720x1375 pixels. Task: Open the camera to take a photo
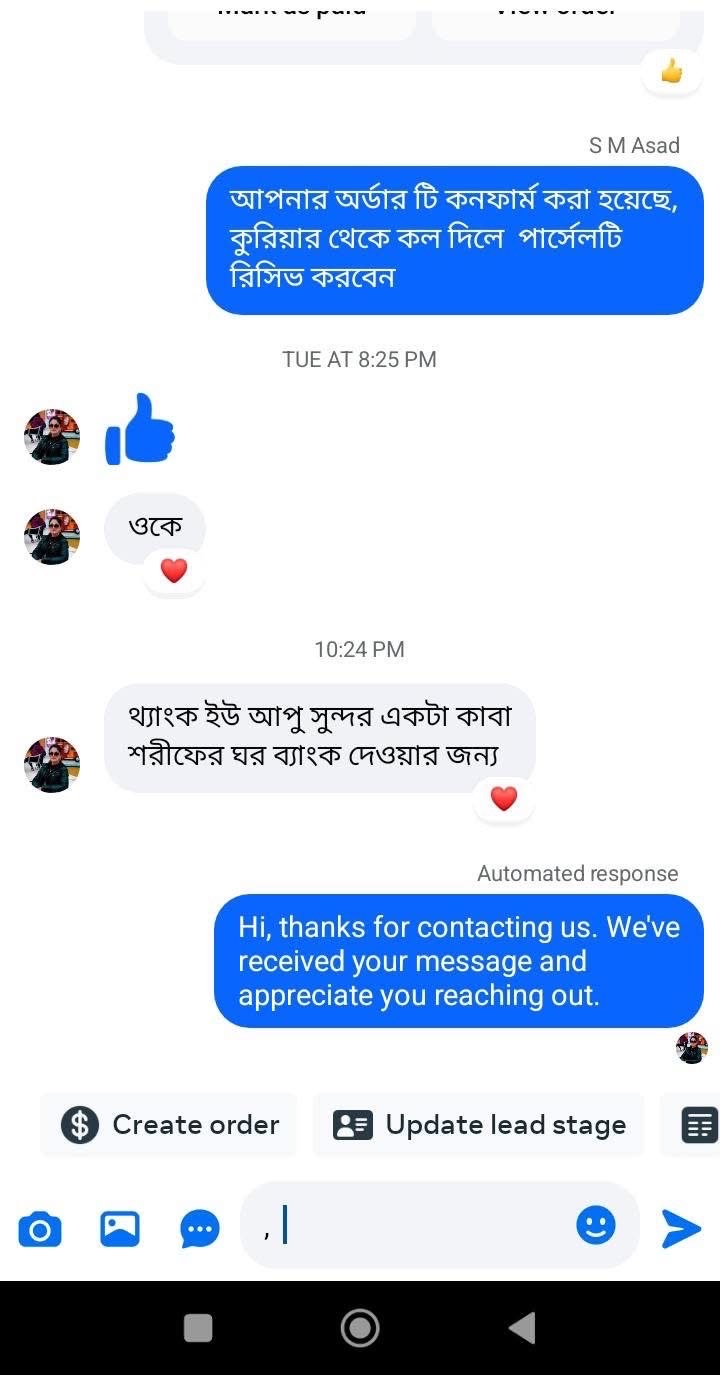coord(40,1228)
